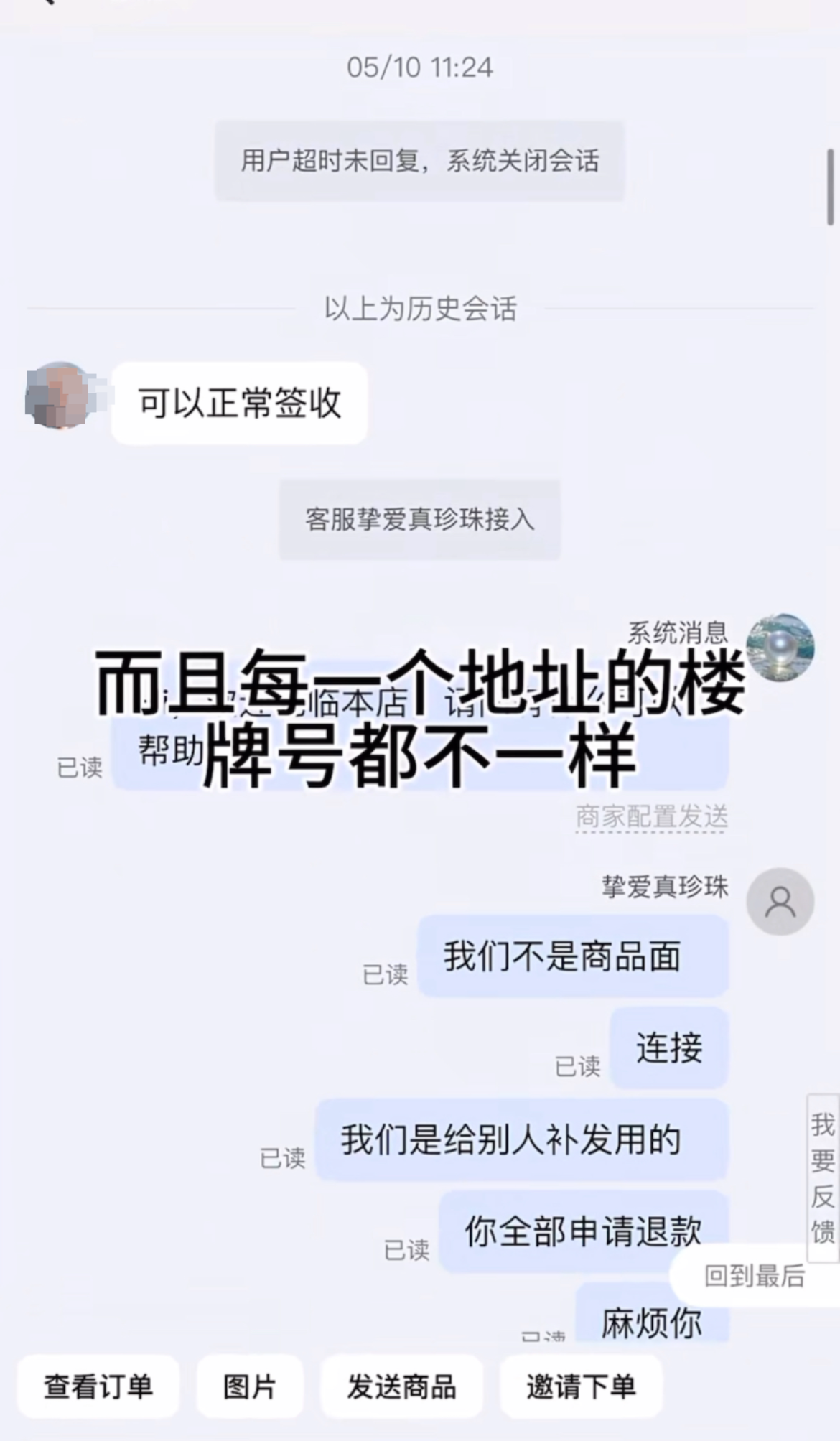Select the 发送商品 button

click(x=401, y=1386)
